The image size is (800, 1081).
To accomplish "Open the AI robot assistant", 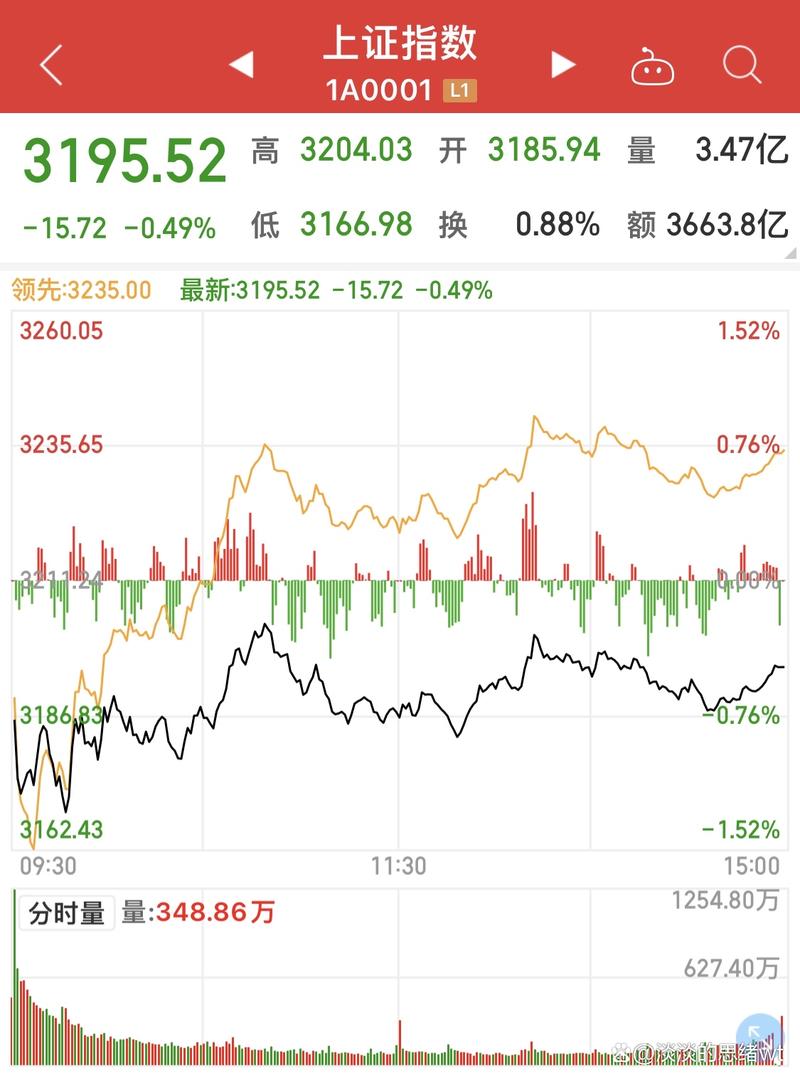I will tap(653, 64).
